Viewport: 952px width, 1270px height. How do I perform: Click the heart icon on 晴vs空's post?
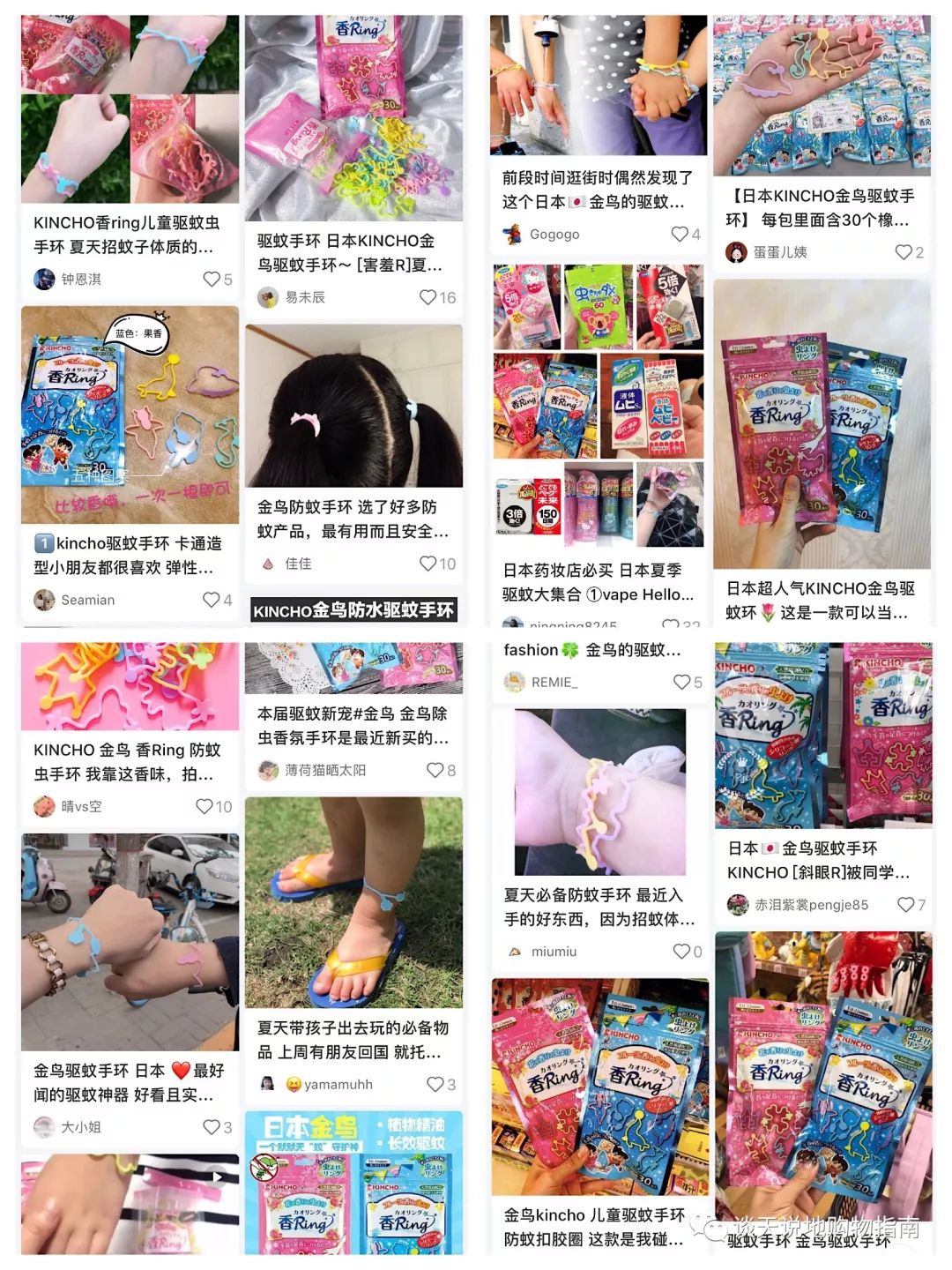click(x=204, y=805)
